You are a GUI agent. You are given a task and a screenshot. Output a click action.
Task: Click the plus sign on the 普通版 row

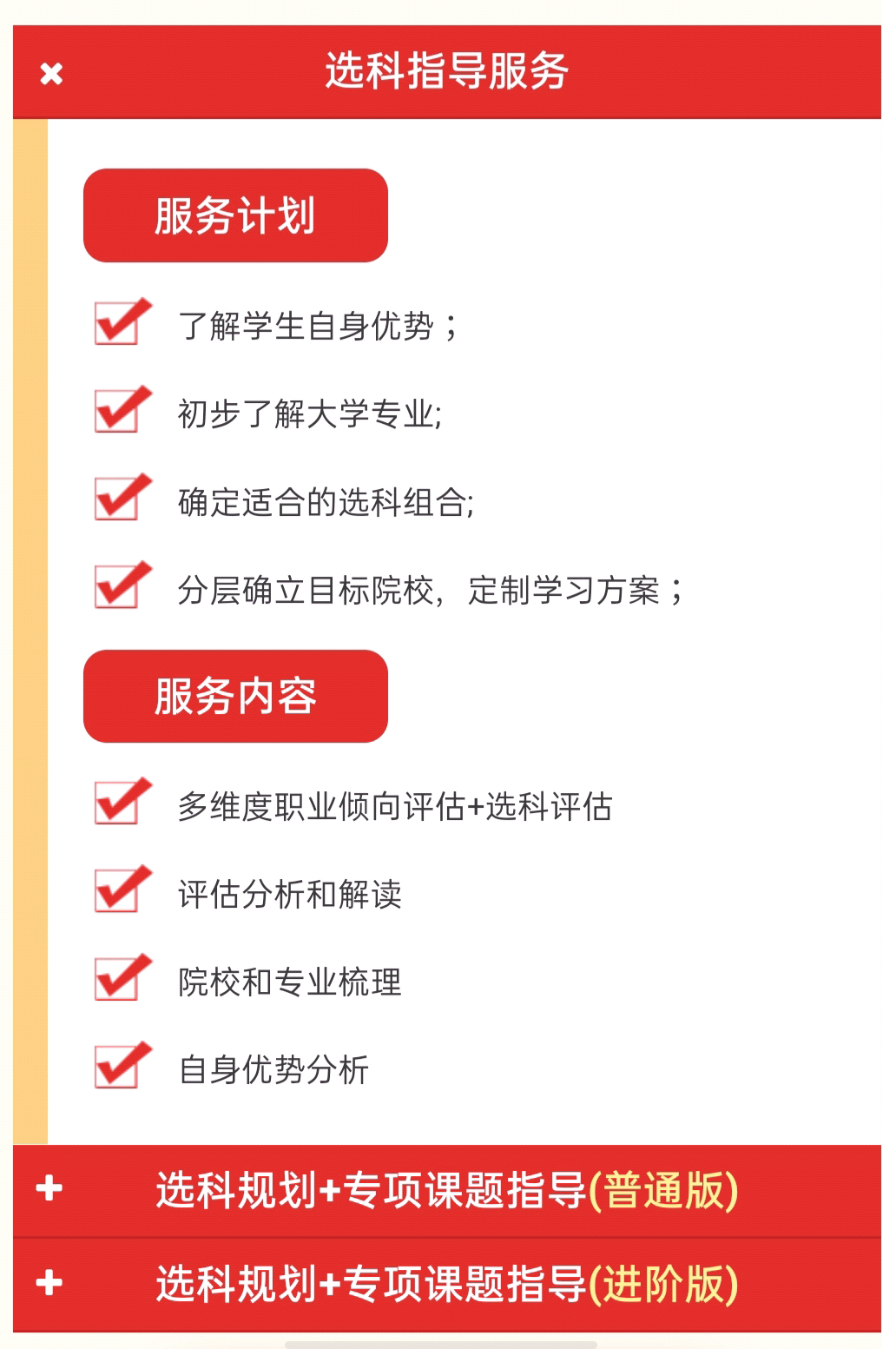tap(49, 1191)
